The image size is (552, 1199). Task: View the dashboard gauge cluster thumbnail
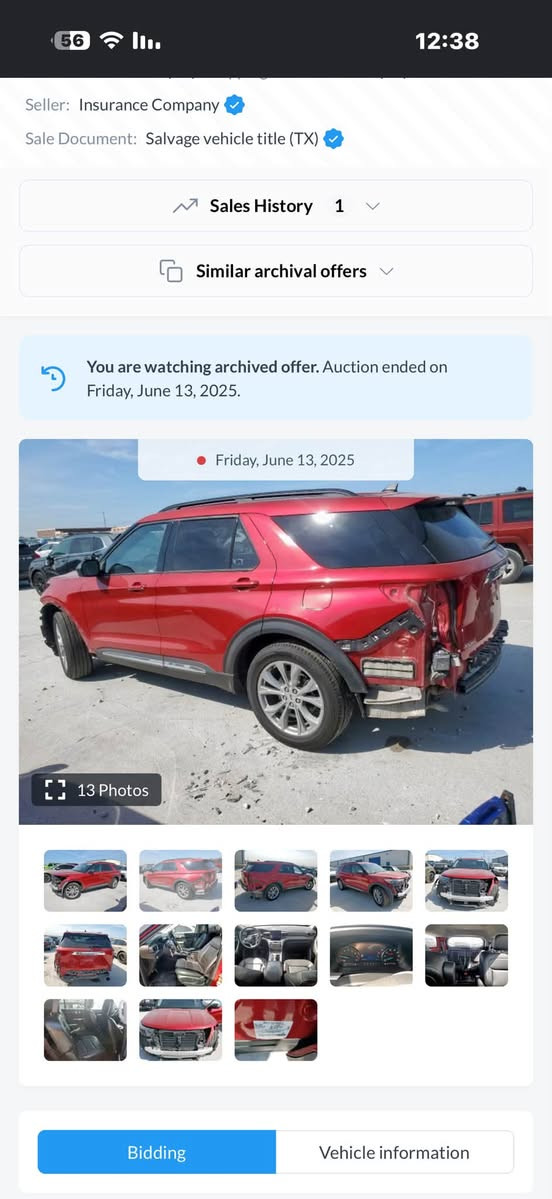coord(371,955)
